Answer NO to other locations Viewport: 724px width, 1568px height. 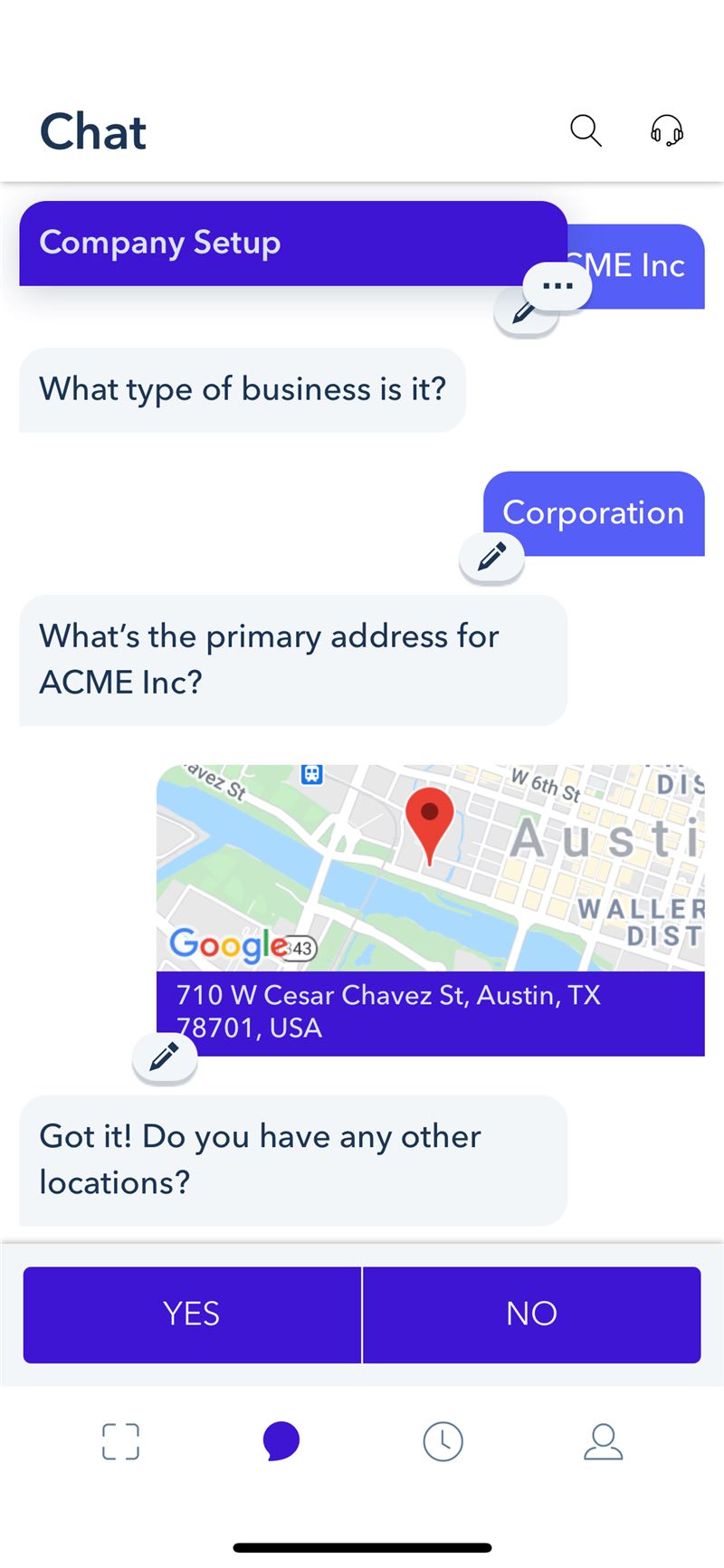click(x=532, y=1315)
